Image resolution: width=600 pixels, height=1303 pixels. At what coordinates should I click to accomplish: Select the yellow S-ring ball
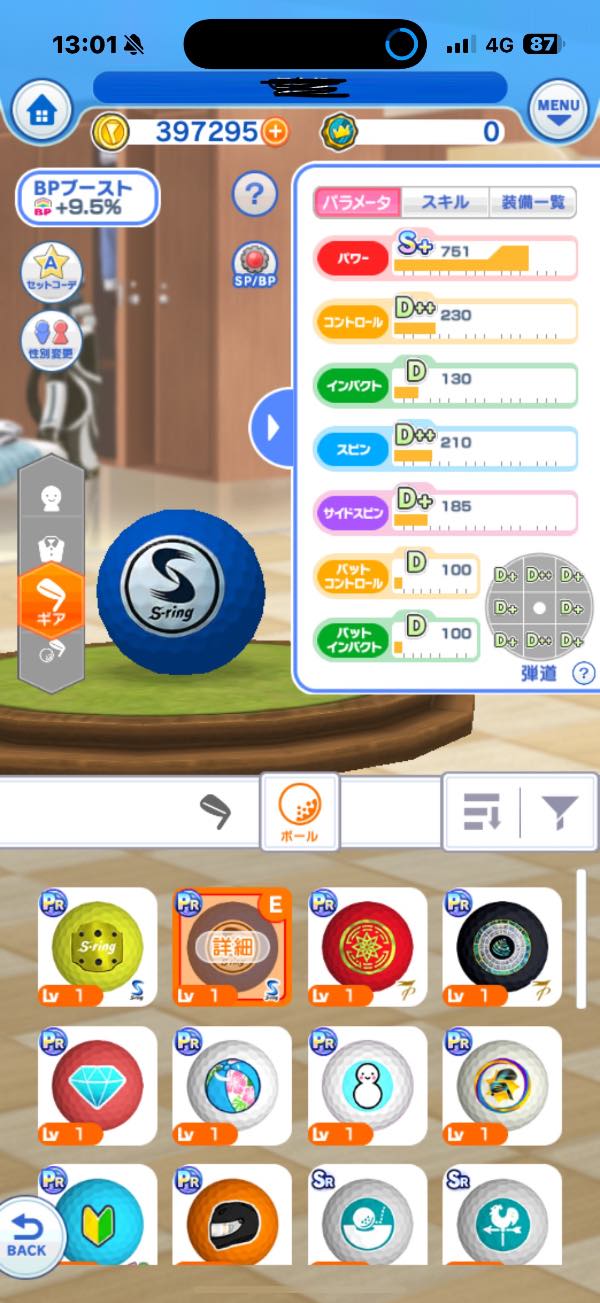pos(97,948)
